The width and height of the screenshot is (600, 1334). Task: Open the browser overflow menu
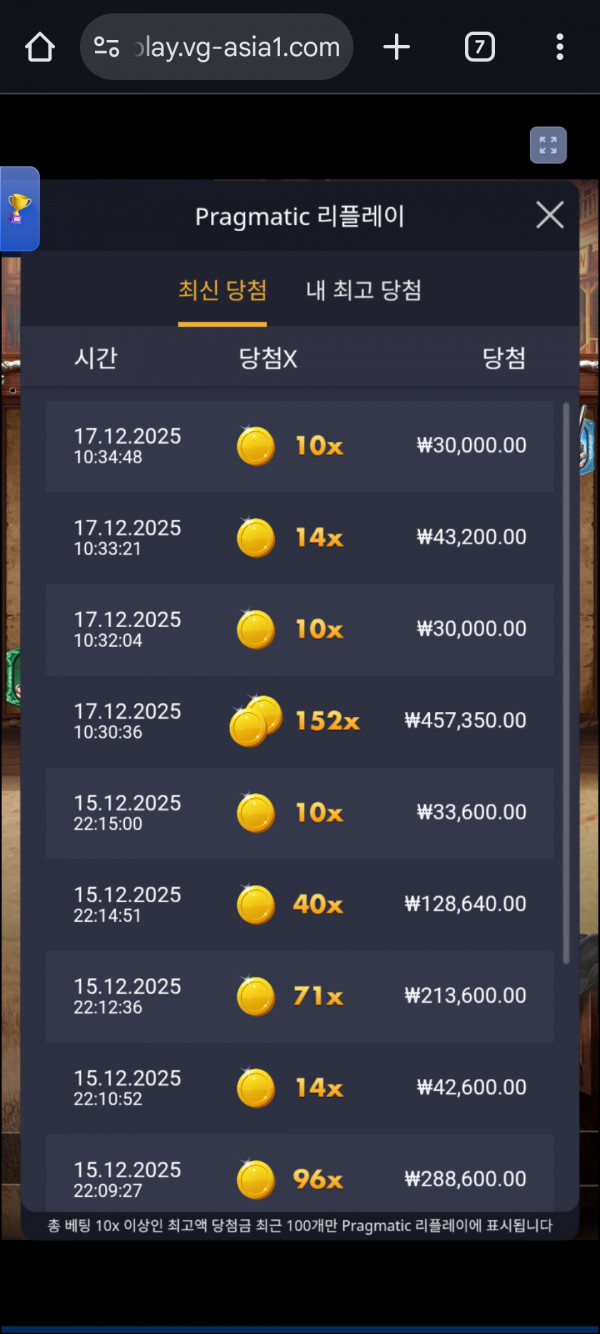click(x=559, y=47)
